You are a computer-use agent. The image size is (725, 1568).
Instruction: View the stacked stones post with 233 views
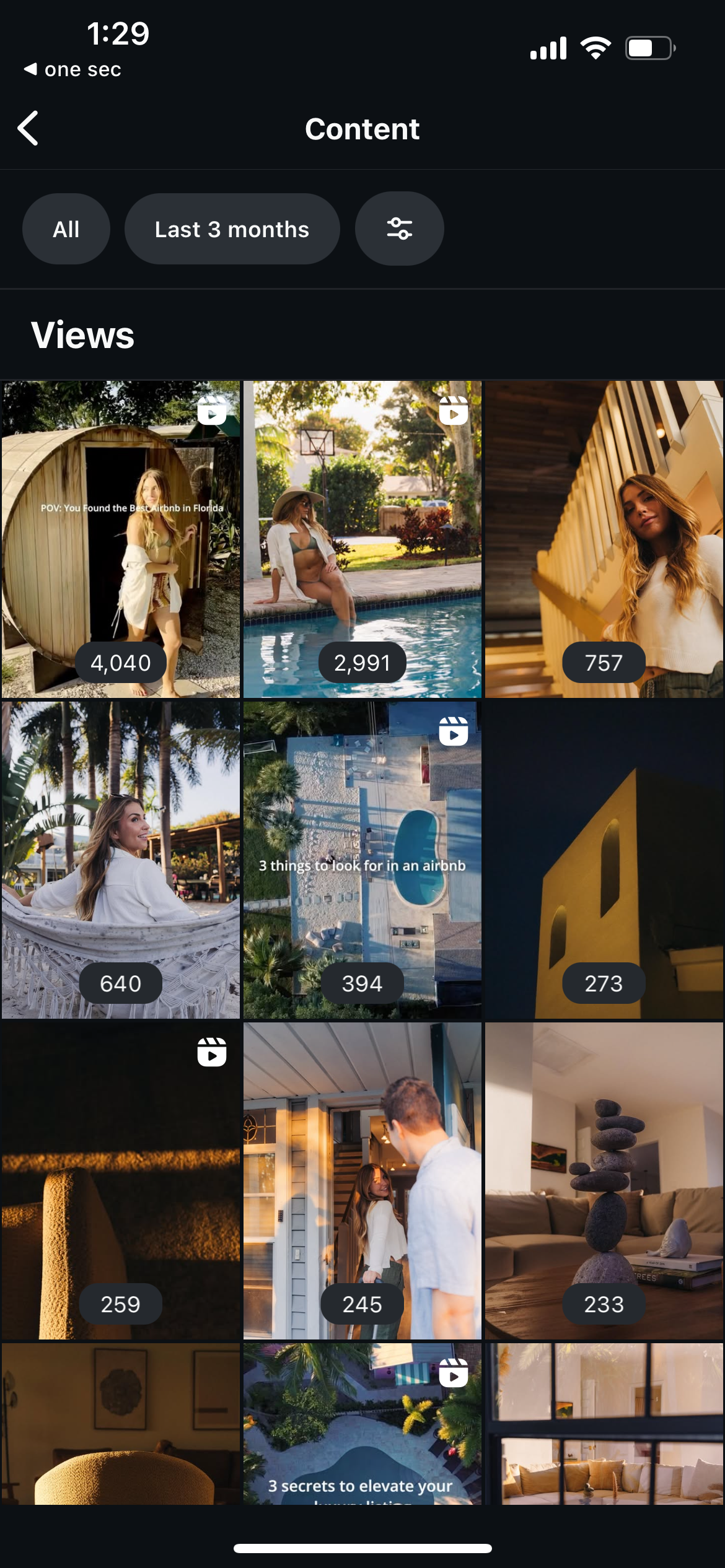click(604, 1181)
